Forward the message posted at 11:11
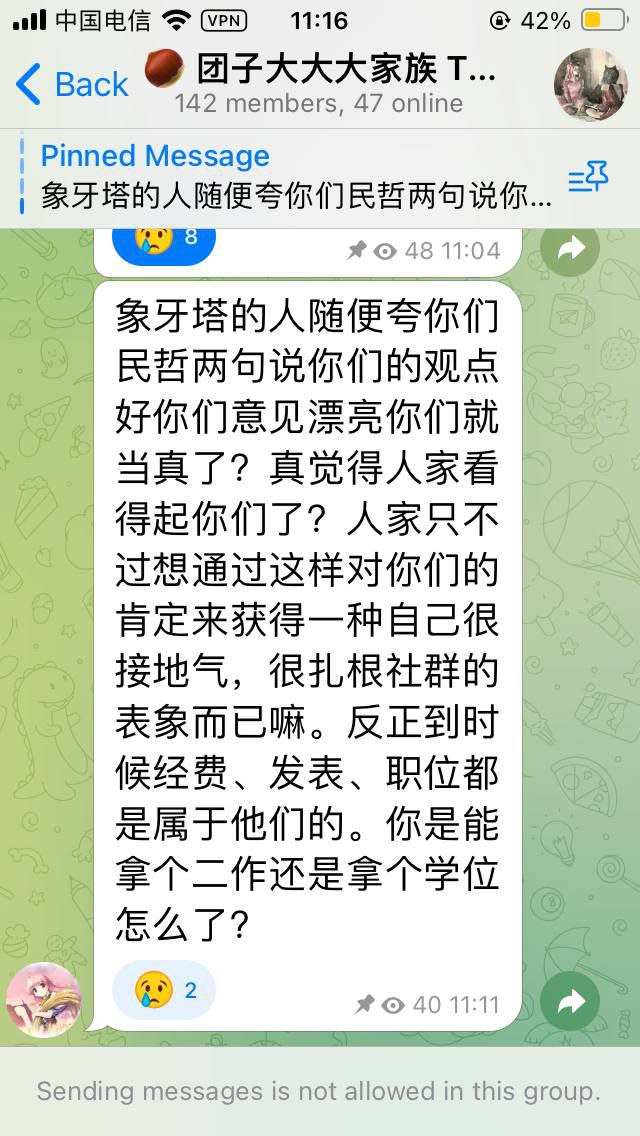 [x=570, y=1002]
